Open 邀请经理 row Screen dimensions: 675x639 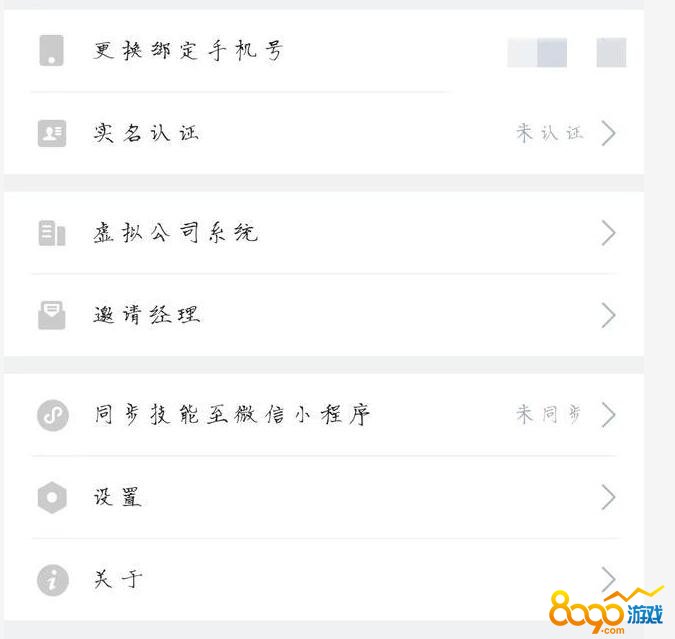[147, 315]
